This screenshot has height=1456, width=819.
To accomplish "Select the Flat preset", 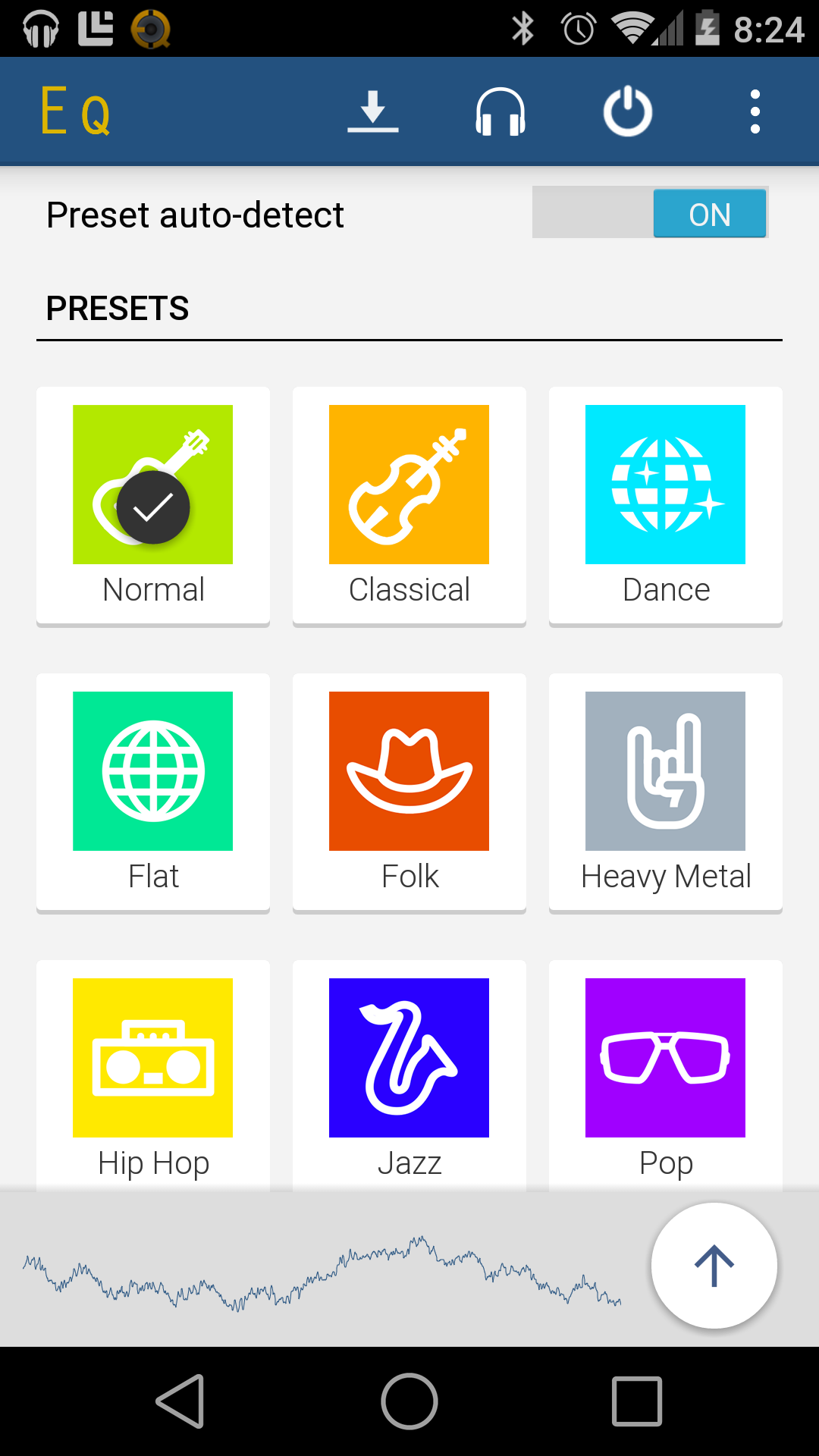I will click(x=153, y=792).
